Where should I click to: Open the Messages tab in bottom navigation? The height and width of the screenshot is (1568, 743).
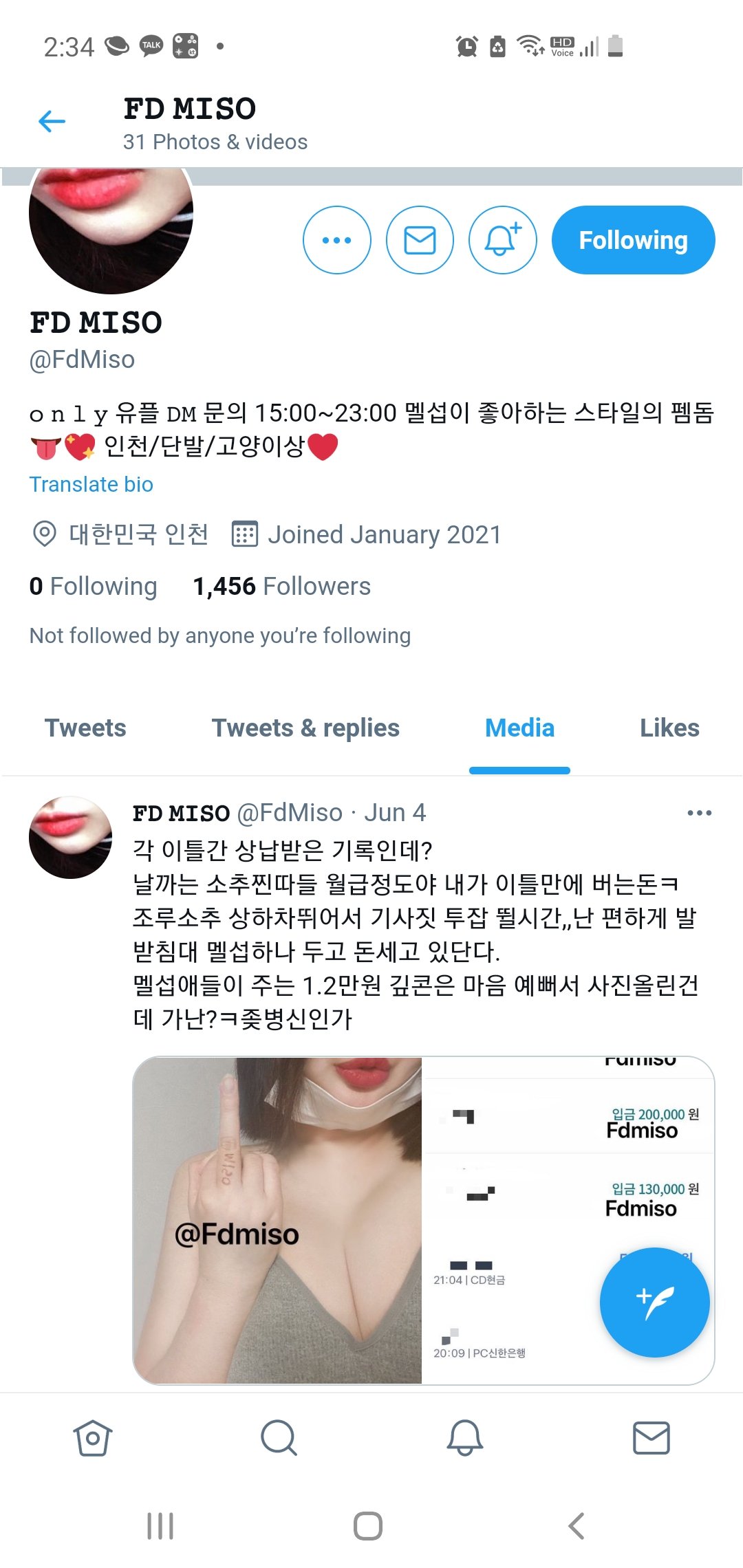tap(651, 1438)
